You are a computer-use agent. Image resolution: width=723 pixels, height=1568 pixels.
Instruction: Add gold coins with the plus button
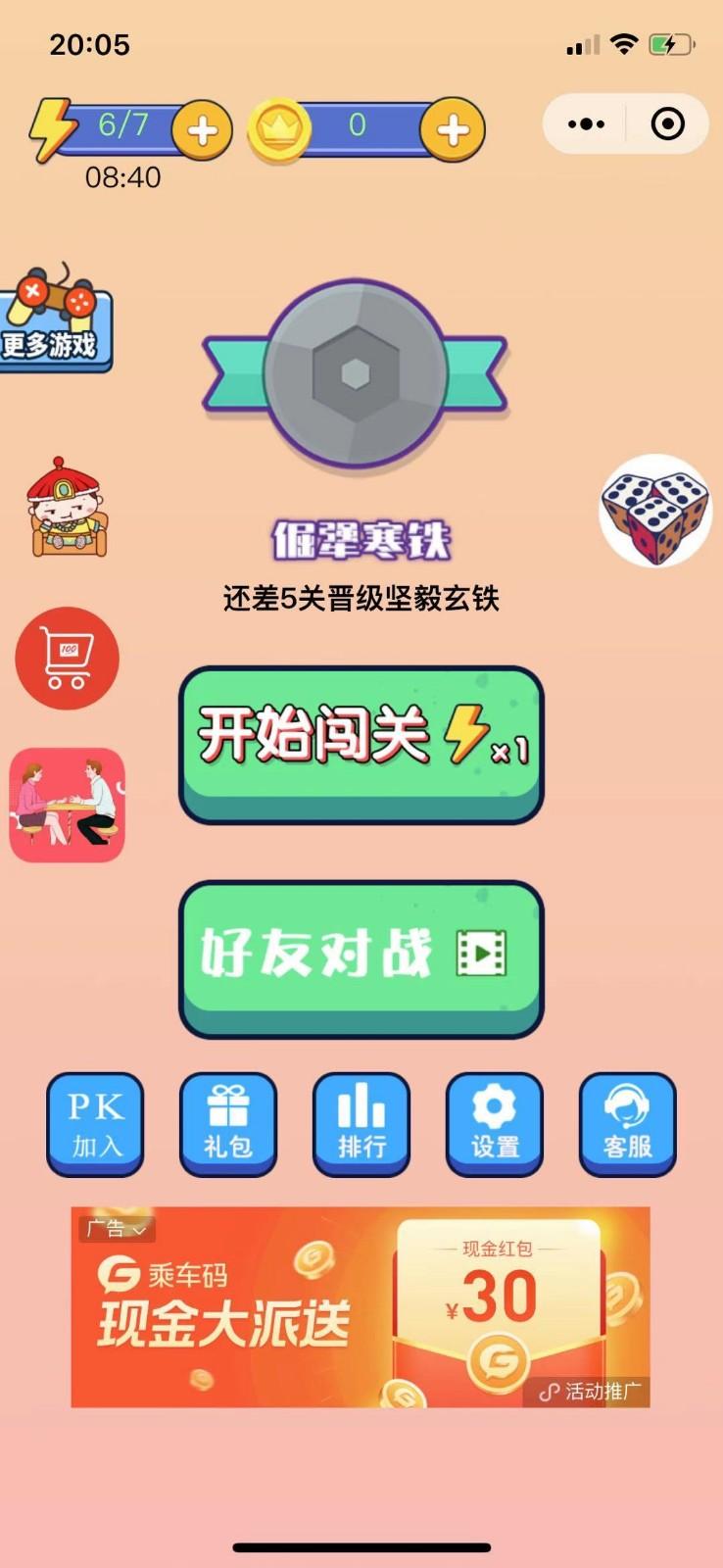(x=453, y=130)
